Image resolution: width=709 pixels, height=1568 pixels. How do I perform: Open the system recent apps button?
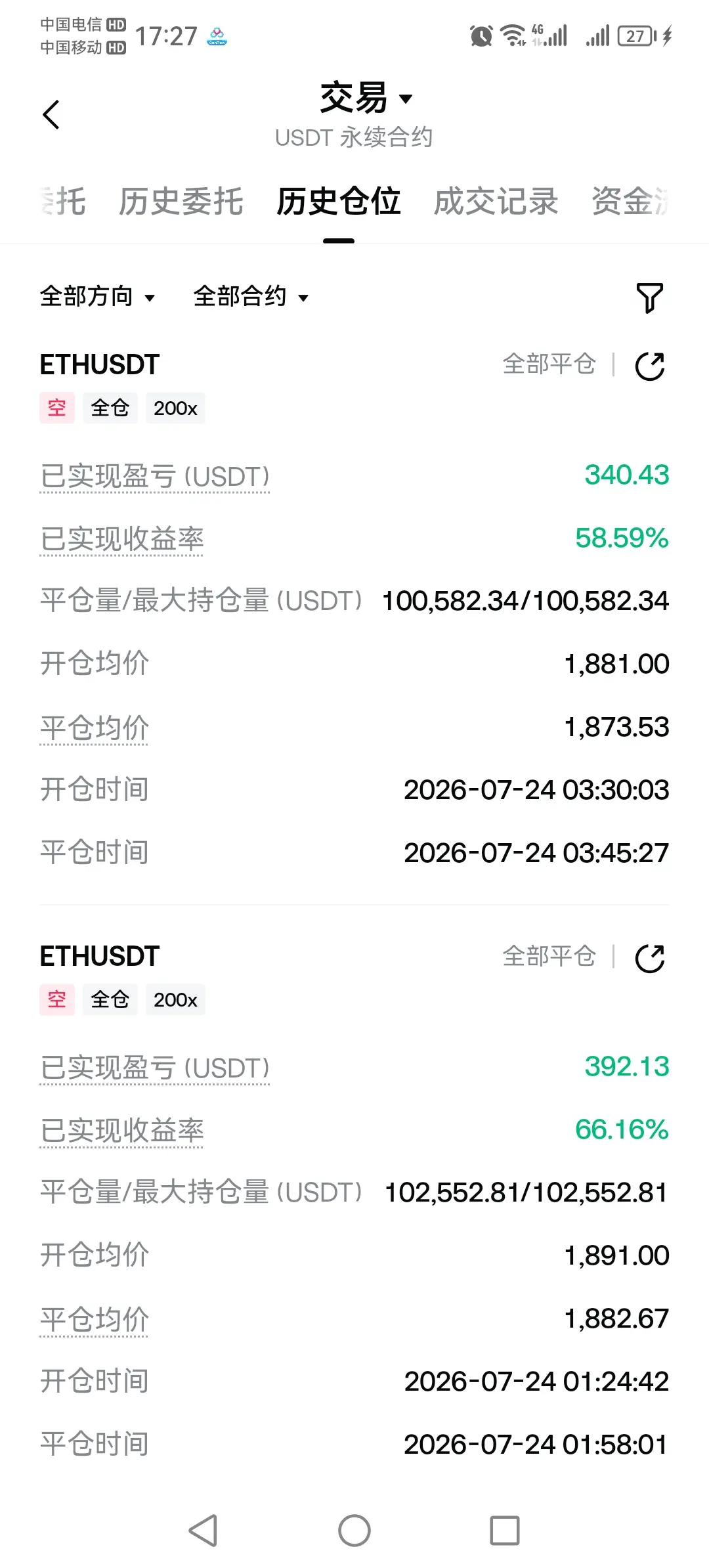click(x=505, y=1531)
